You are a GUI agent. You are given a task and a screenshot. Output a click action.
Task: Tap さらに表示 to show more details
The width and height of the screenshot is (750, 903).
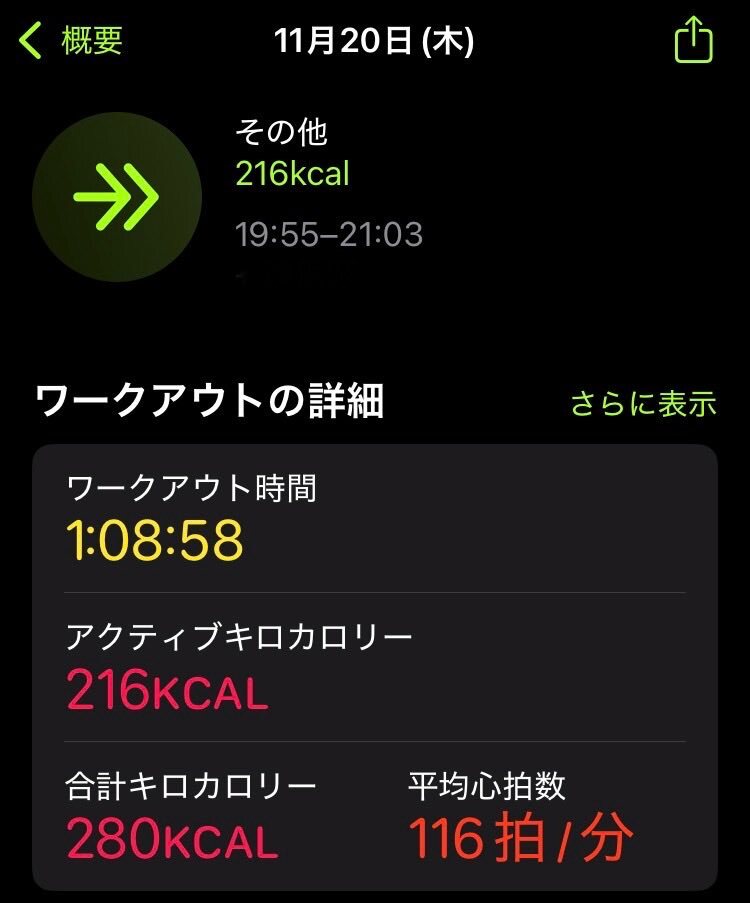[643, 403]
